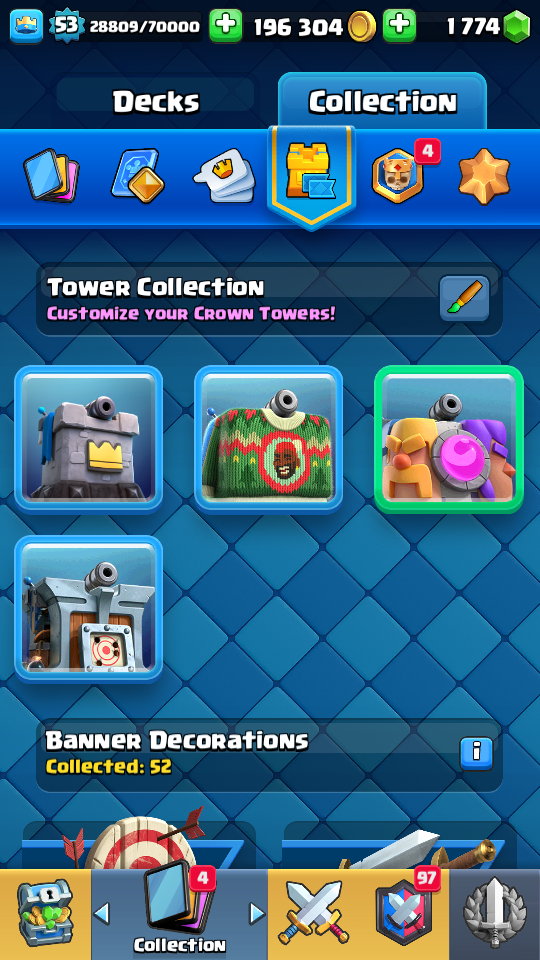
Task: Tap the green plus button next to experience
Action: pos(226,26)
